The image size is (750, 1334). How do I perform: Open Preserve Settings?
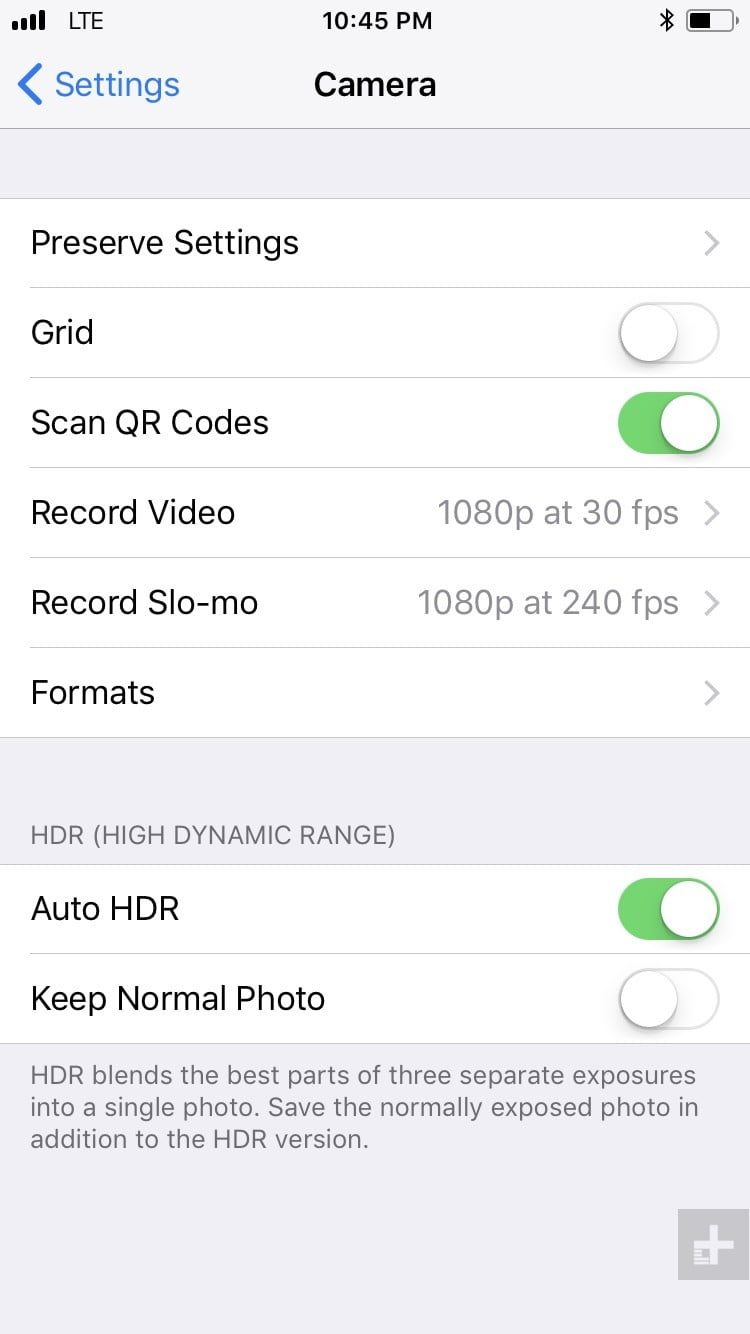[374, 243]
